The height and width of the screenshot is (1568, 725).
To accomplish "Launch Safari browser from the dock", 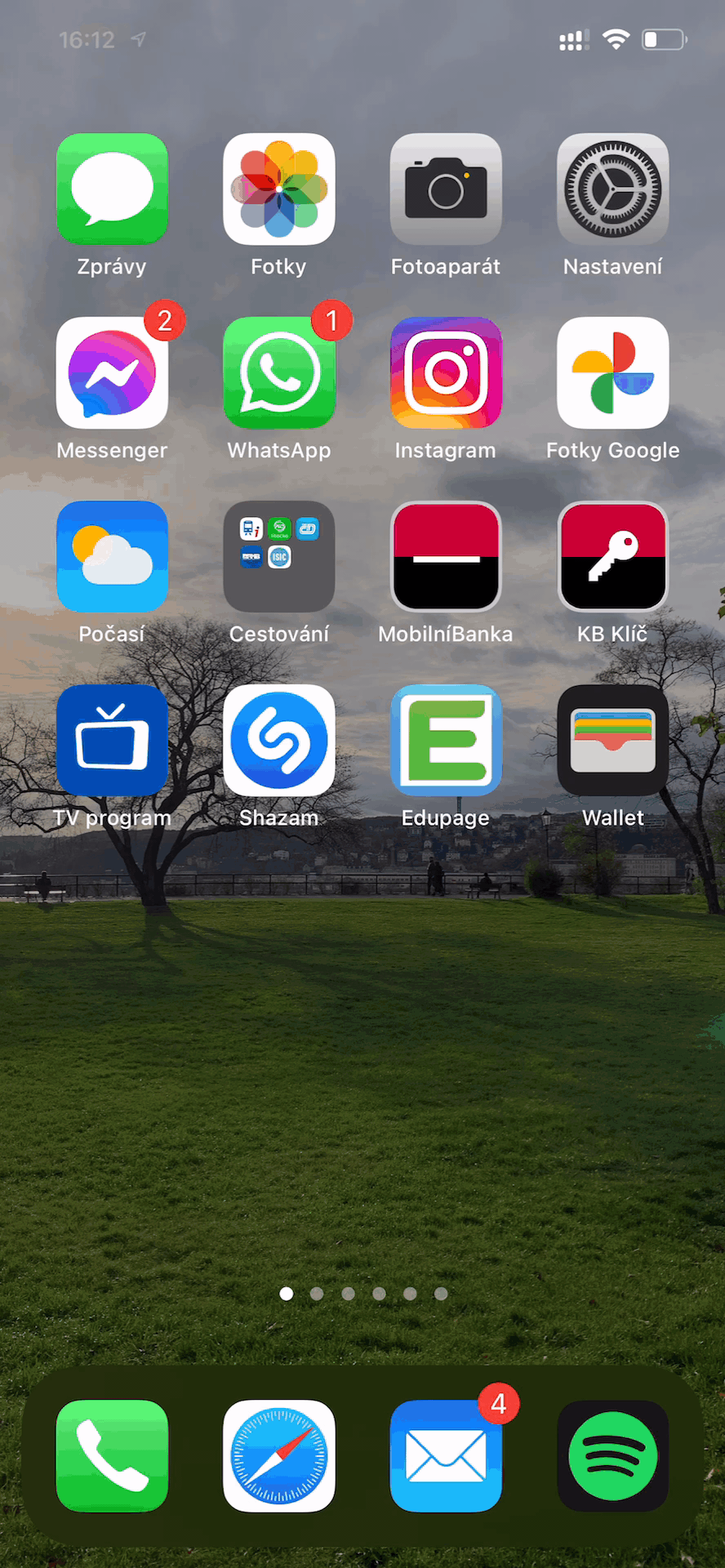I will [279, 1456].
